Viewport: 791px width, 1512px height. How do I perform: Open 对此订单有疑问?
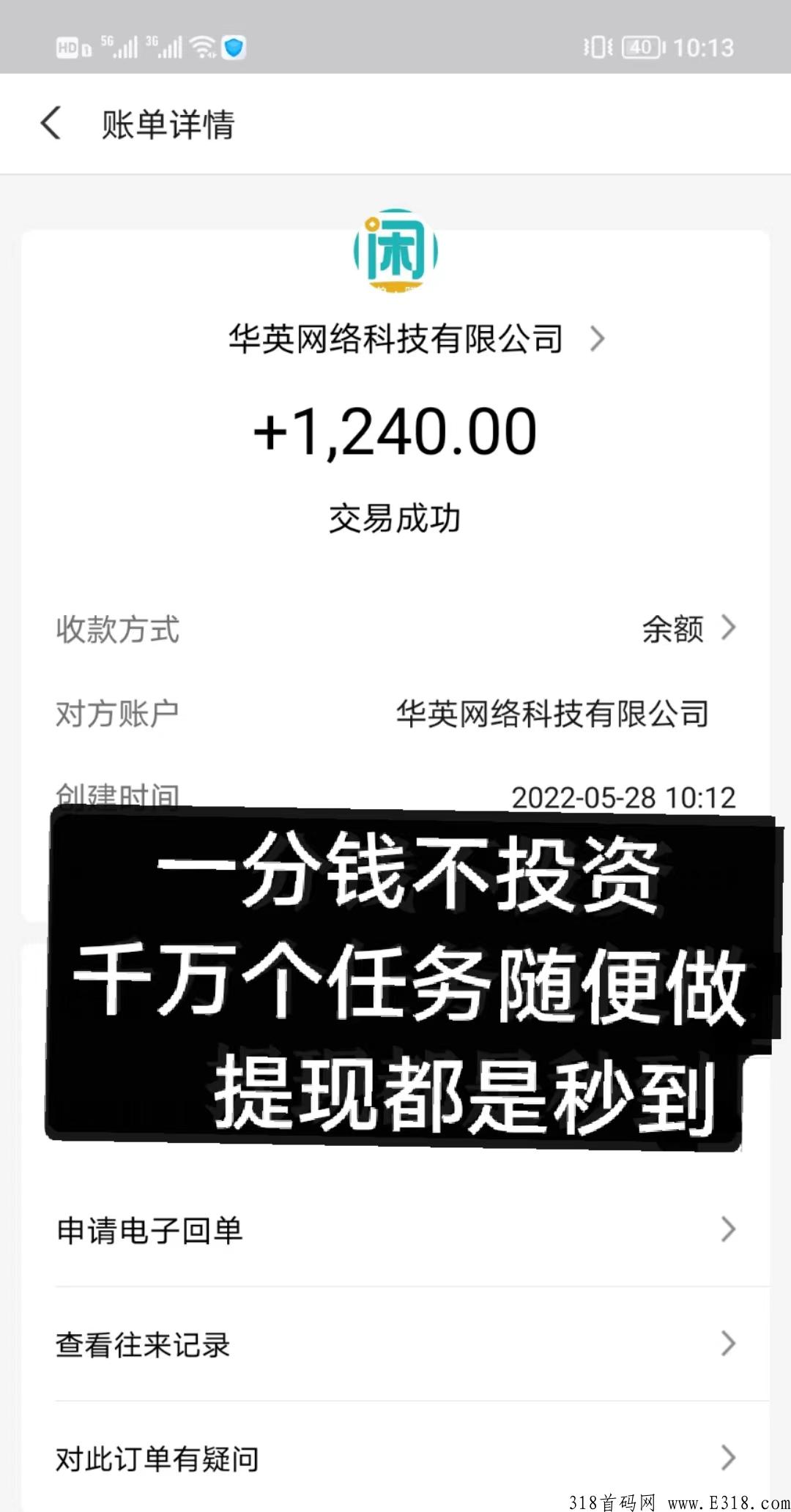(x=395, y=1459)
